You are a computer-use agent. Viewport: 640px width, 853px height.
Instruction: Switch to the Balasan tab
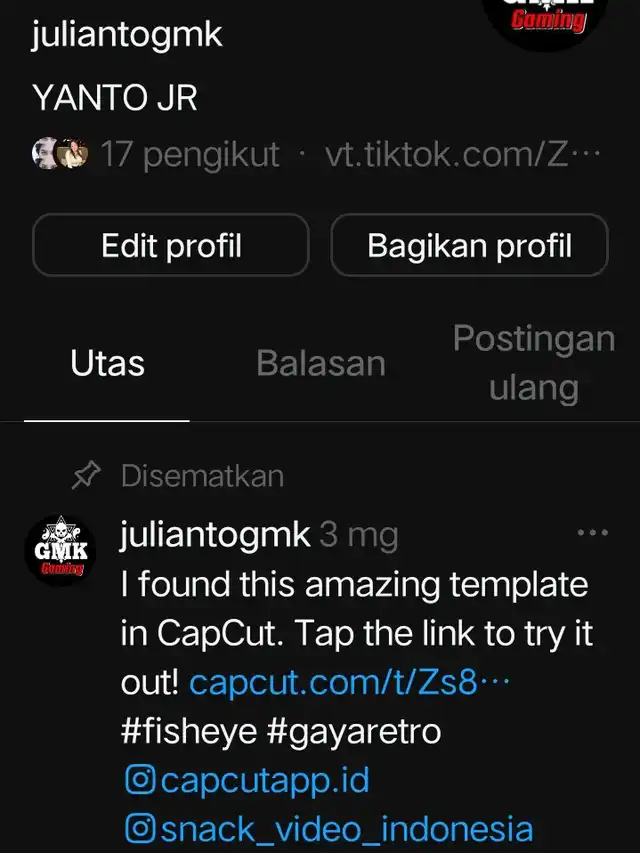[x=321, y=363]
